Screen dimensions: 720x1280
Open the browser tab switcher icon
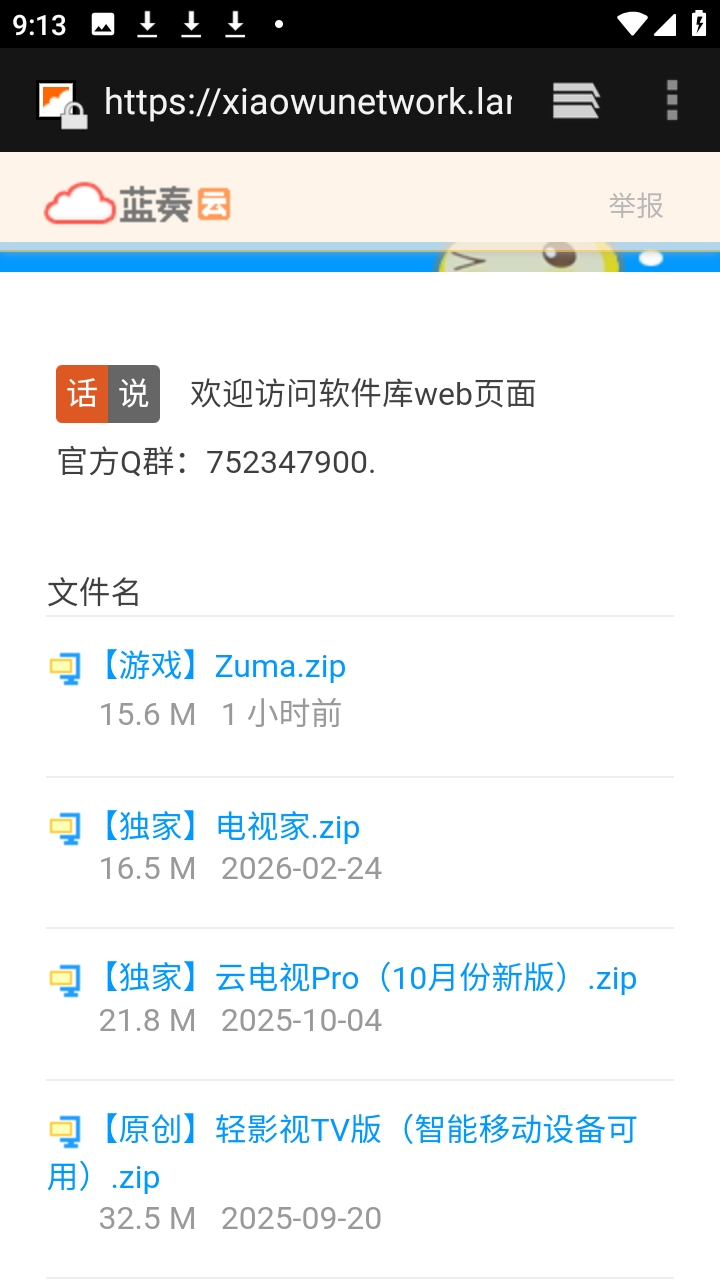[x=576, y=100]
